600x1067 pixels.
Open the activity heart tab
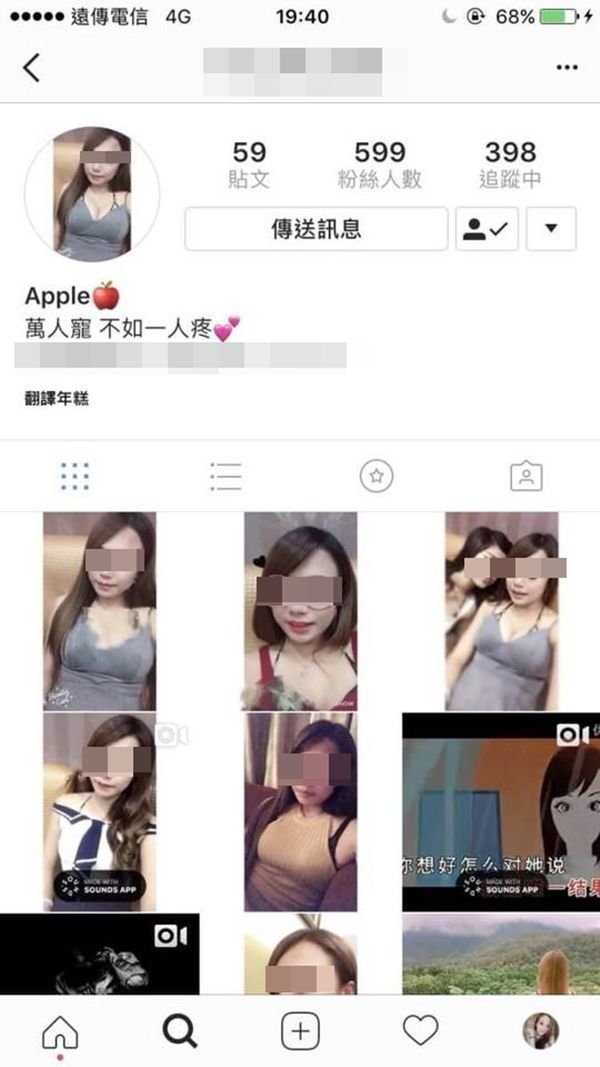point(420,1030)
